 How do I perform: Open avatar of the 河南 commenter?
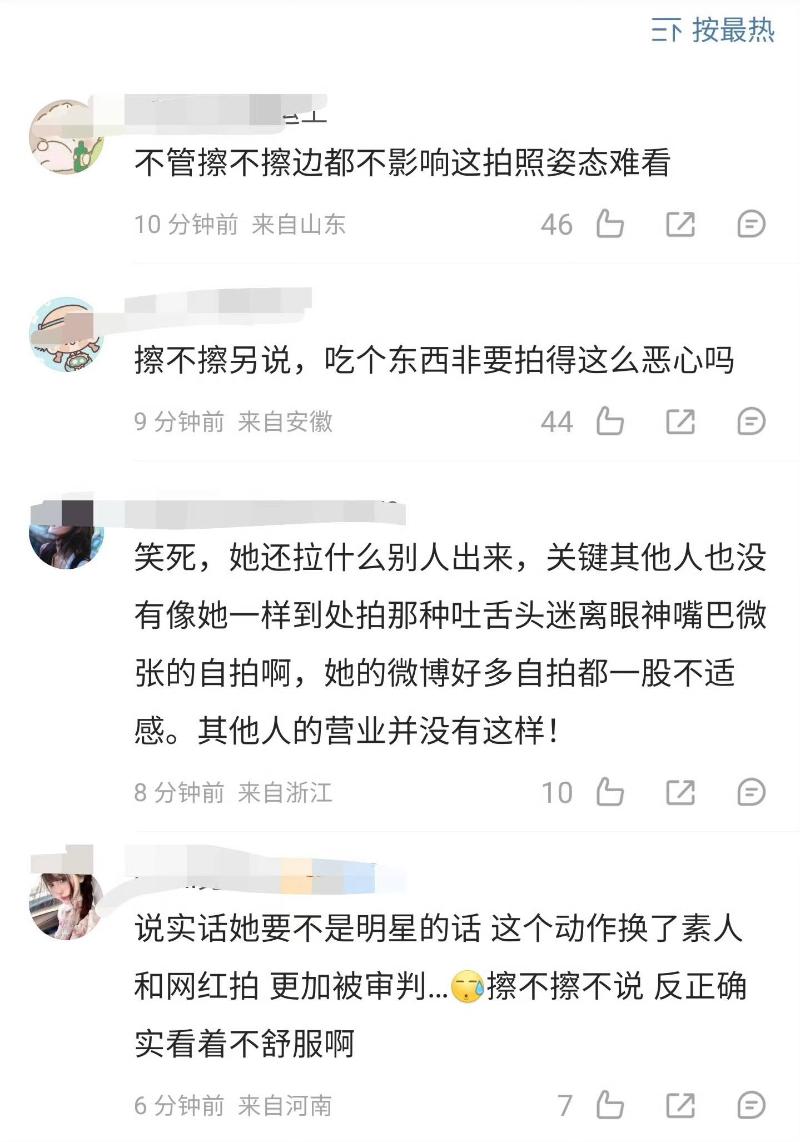coord(66,903)
